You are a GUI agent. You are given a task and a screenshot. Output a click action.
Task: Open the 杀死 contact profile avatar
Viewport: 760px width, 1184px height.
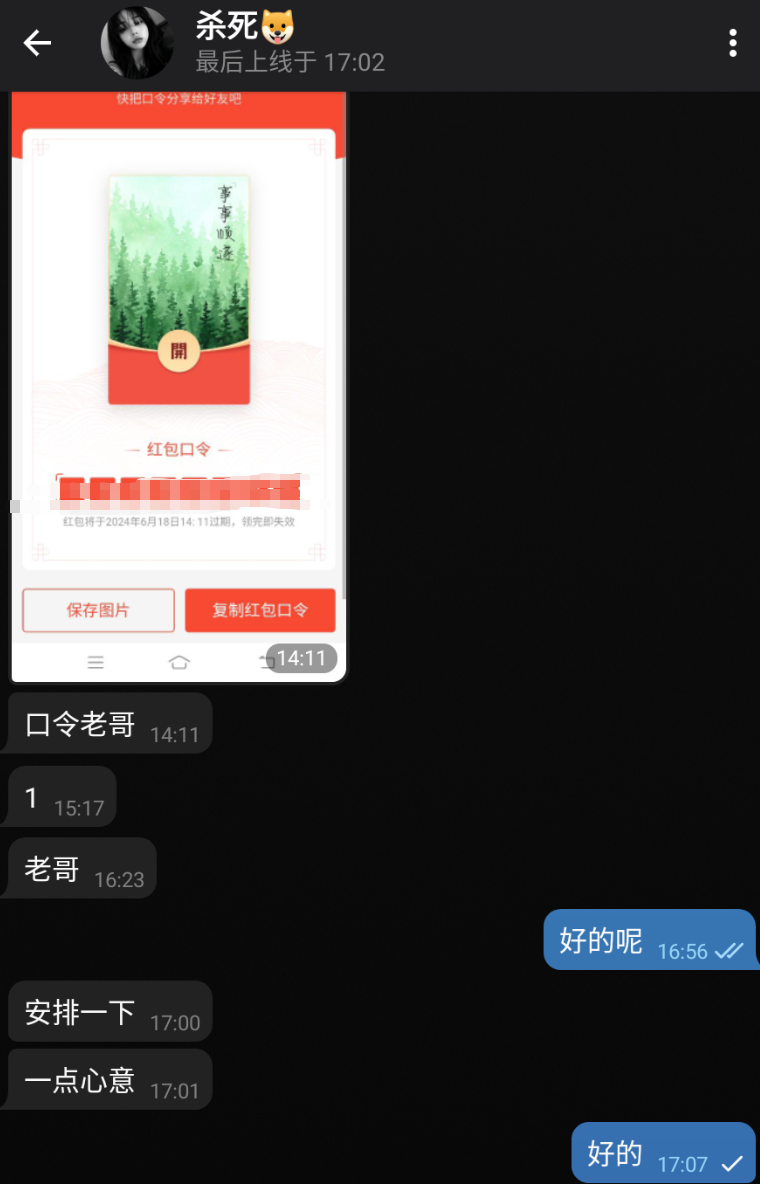[137, 44]
